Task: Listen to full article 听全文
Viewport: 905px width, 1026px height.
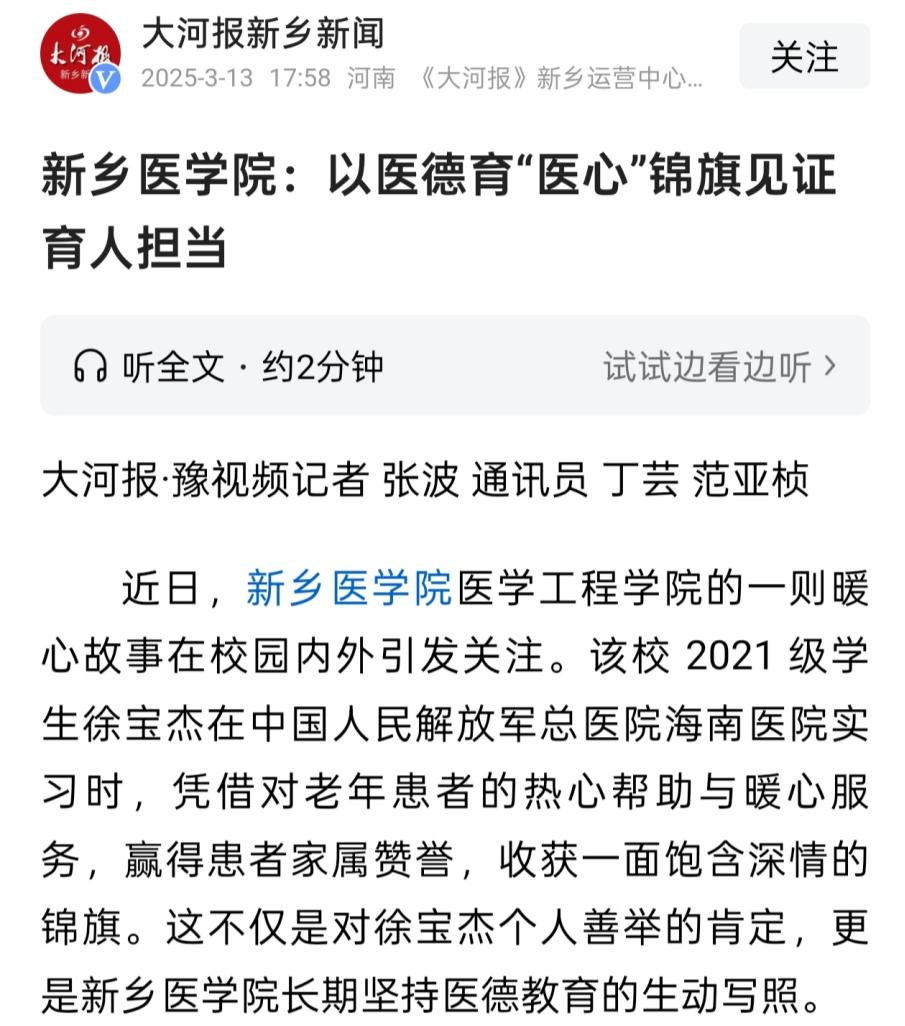Action: 228,367
